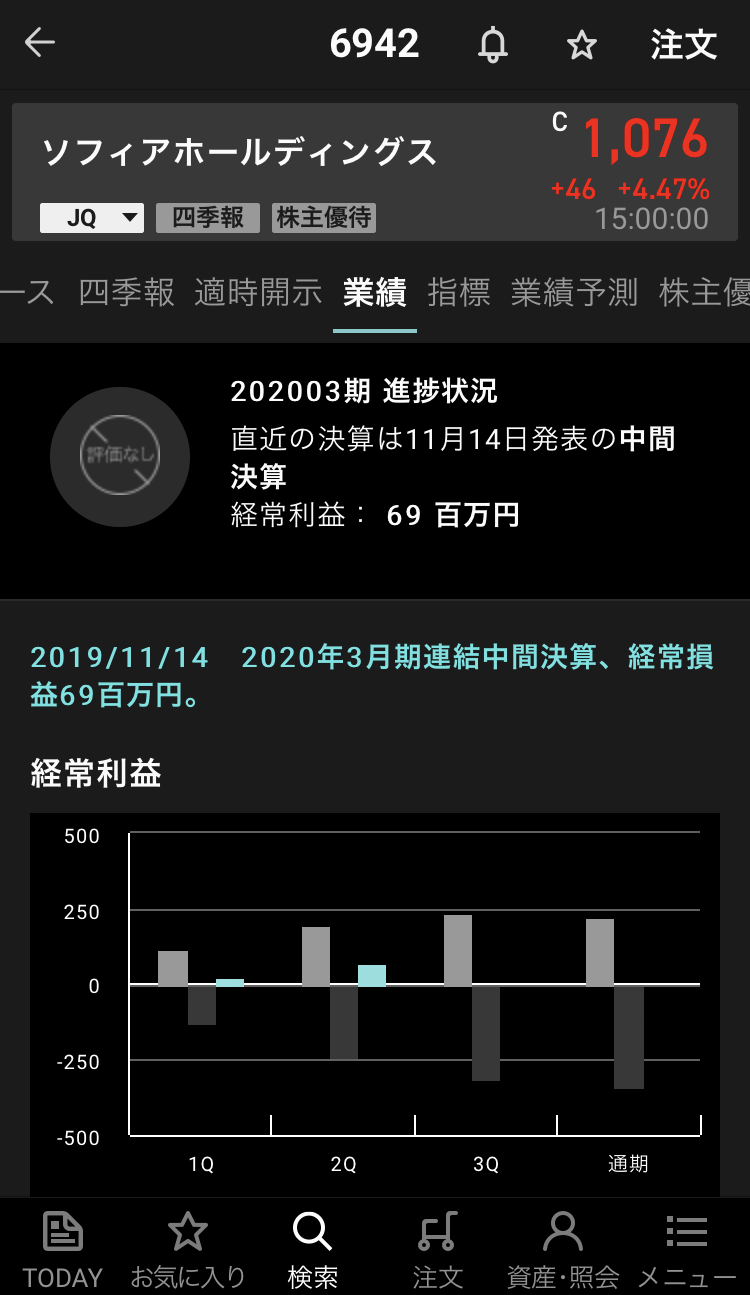
Task: Switch to the 適時開示 tab
Action: (258, 292)
